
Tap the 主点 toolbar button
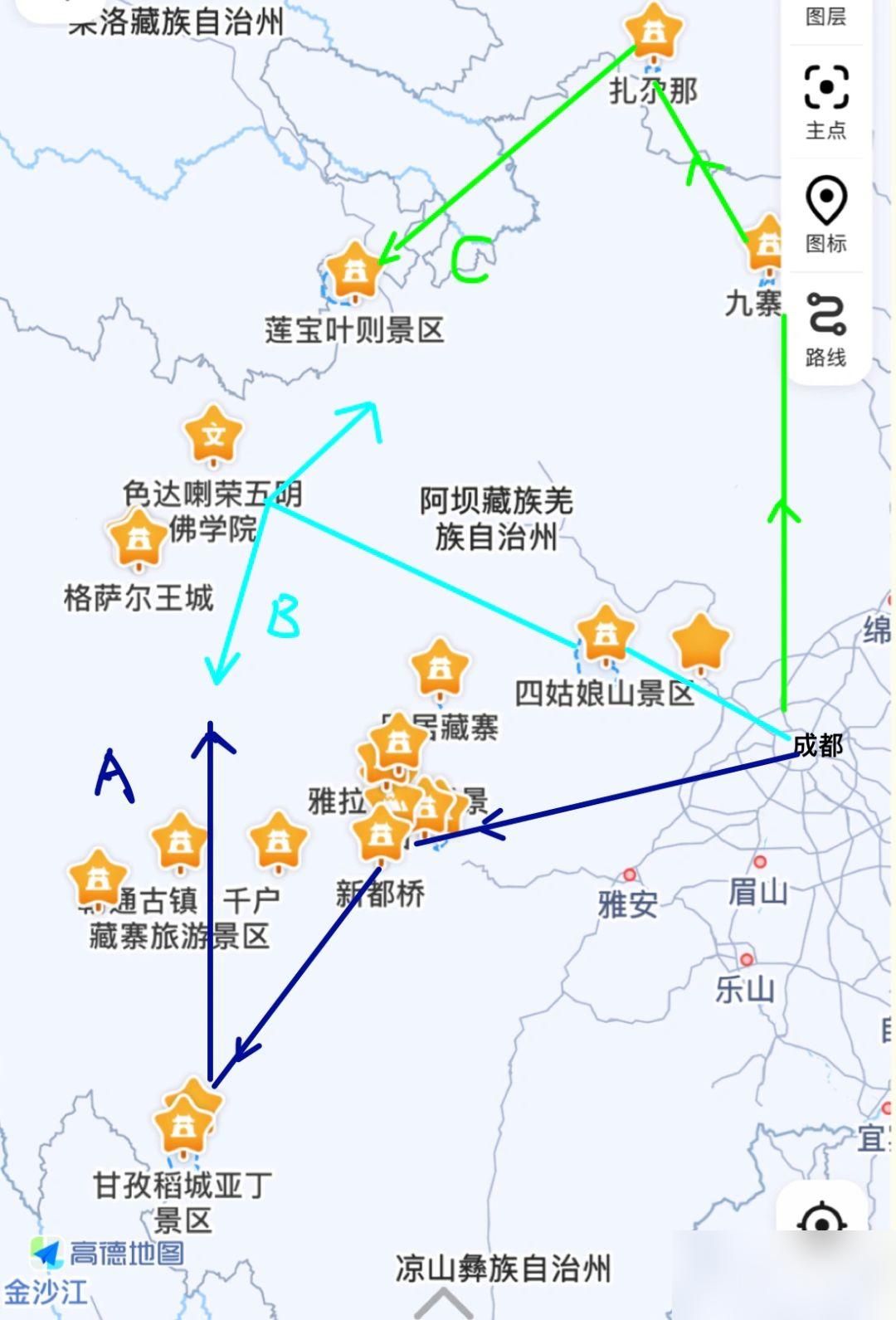tap(825, 101)
